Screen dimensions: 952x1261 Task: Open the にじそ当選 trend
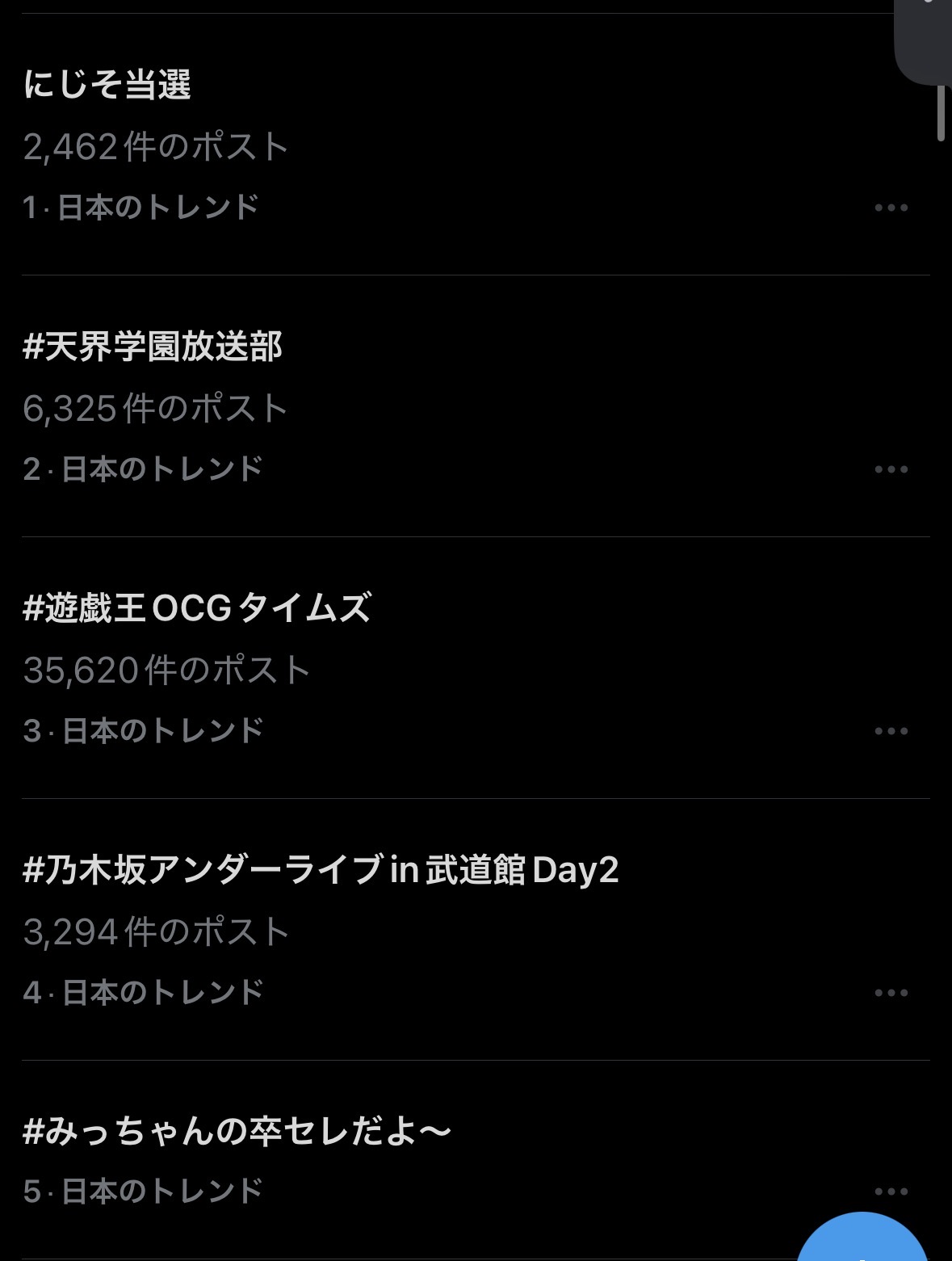107,85
